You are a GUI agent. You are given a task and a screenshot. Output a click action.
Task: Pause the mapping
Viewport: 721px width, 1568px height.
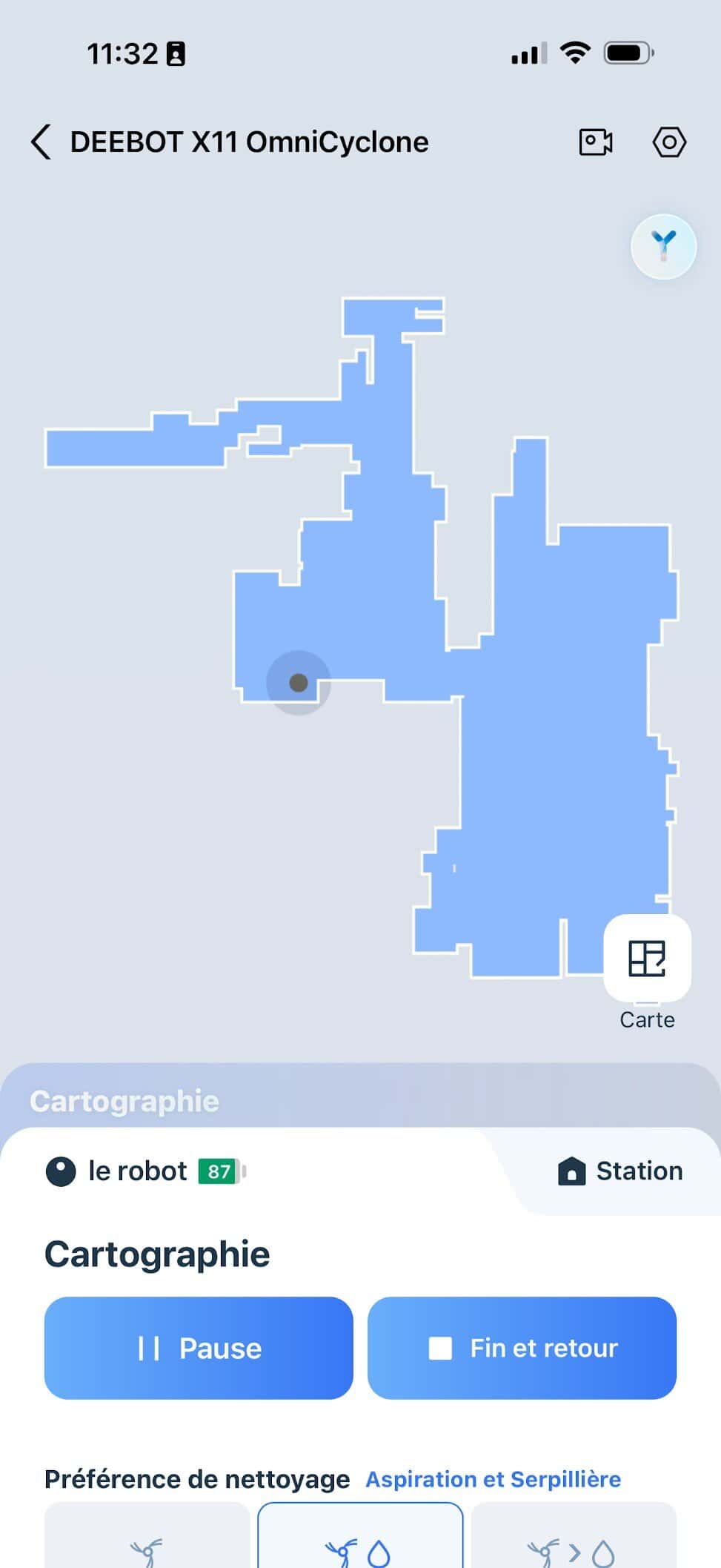coord(199,1348)
